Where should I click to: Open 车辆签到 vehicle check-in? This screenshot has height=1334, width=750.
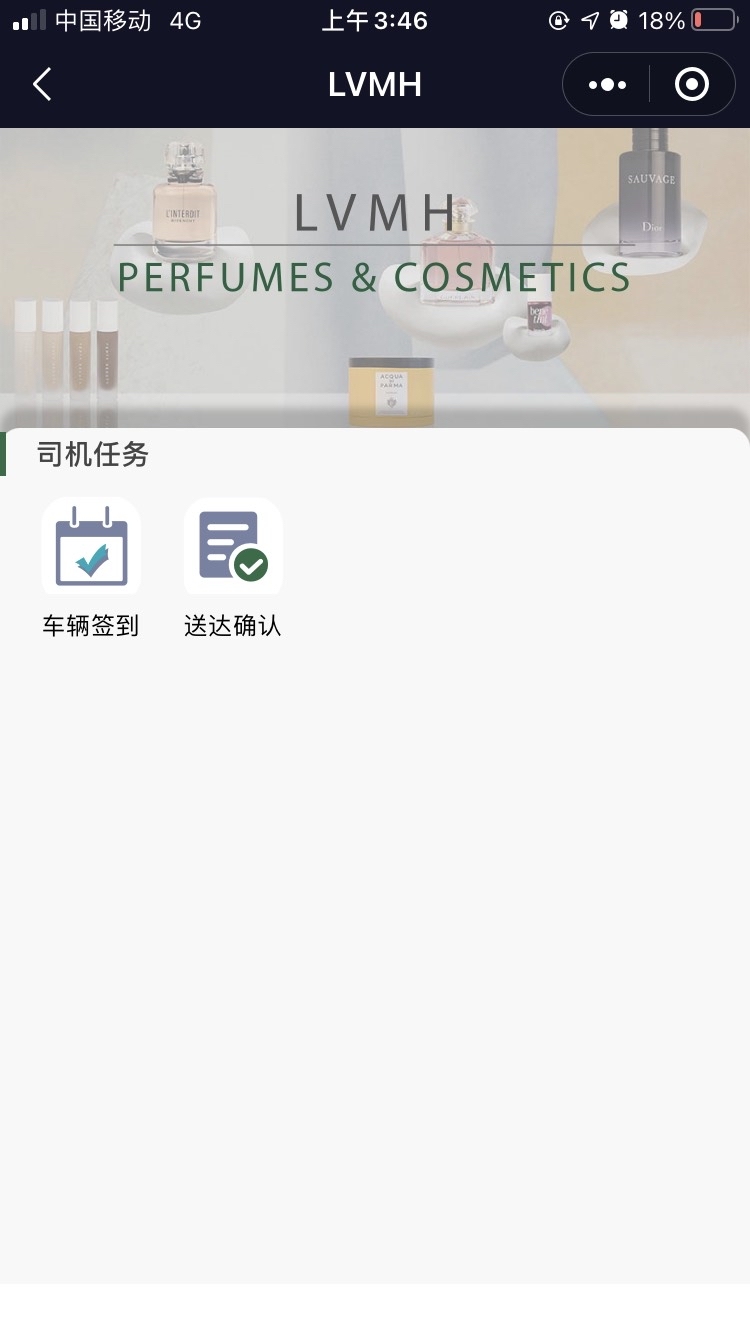point(91,548)
